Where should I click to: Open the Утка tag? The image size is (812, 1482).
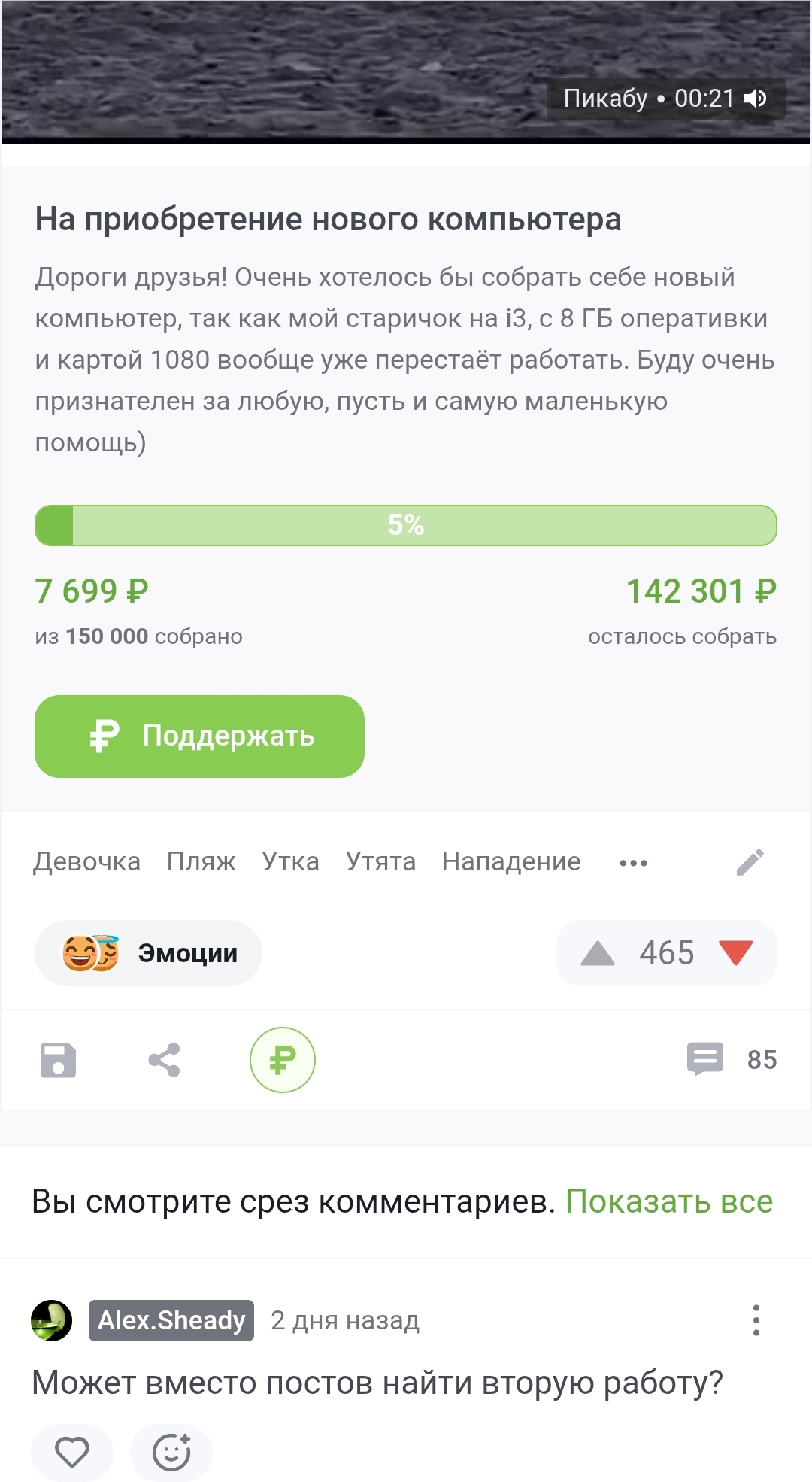(290, 861)
